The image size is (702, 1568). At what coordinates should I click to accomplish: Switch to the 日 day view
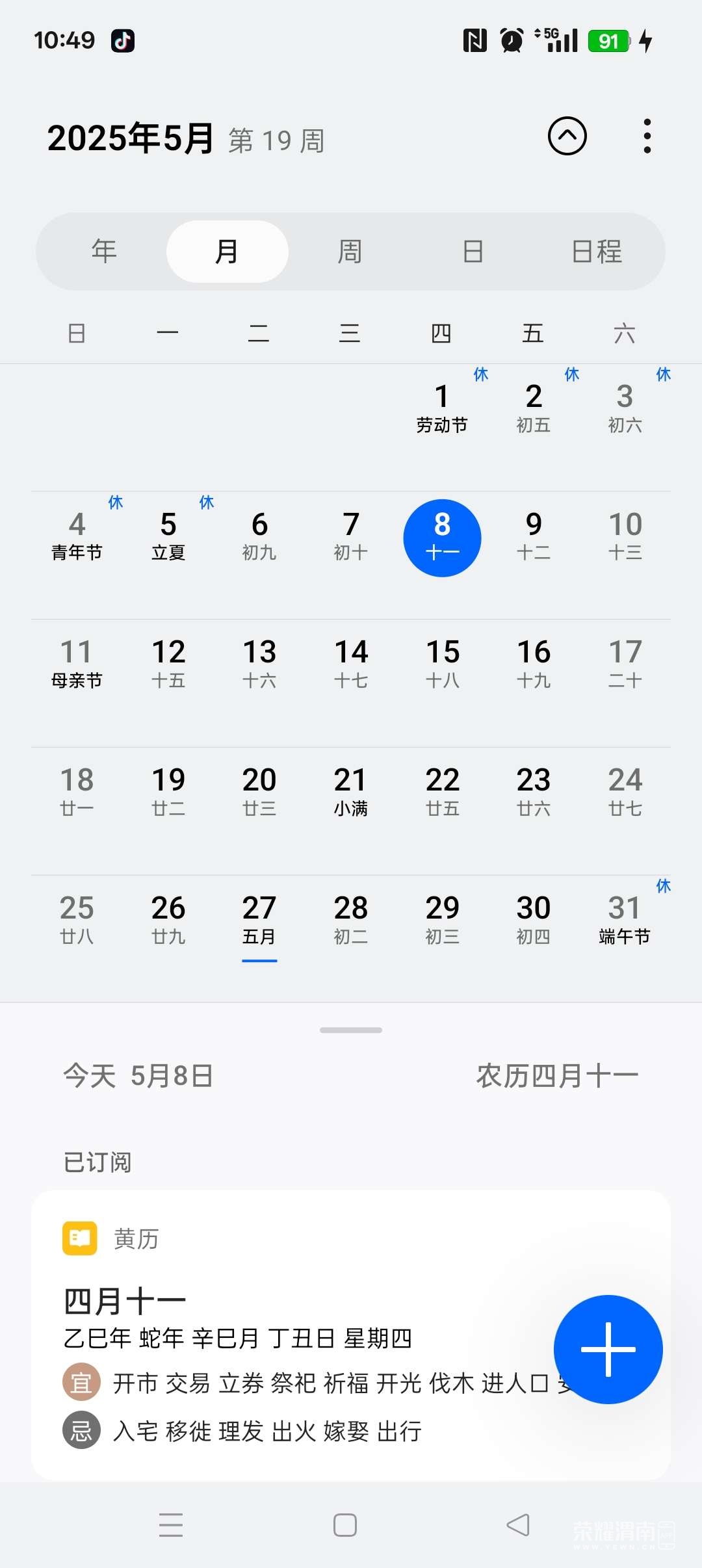(x=473, y=252)
